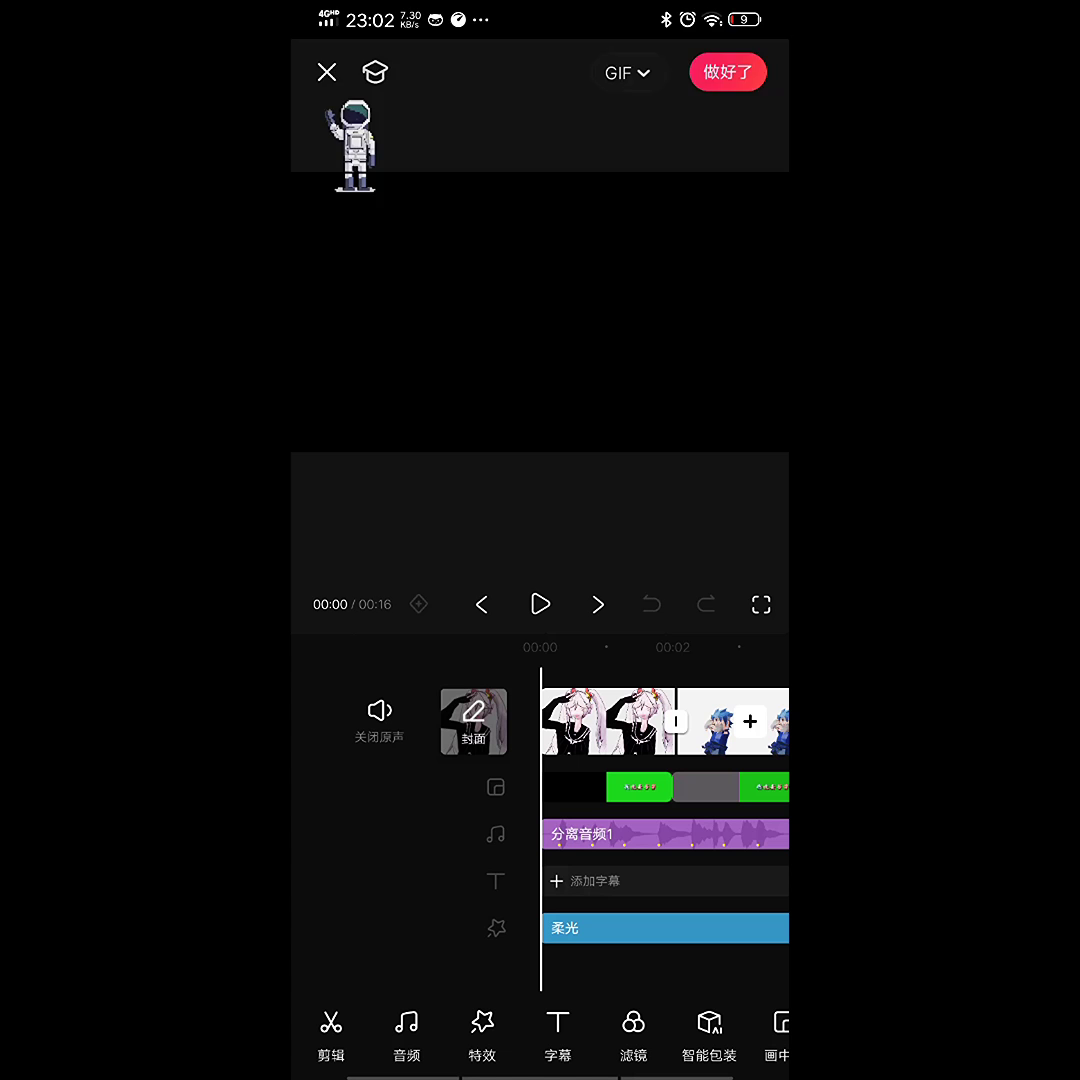
Task: Open the 智能包装 AI packaging tool
Action: (x=709, y=1034)
